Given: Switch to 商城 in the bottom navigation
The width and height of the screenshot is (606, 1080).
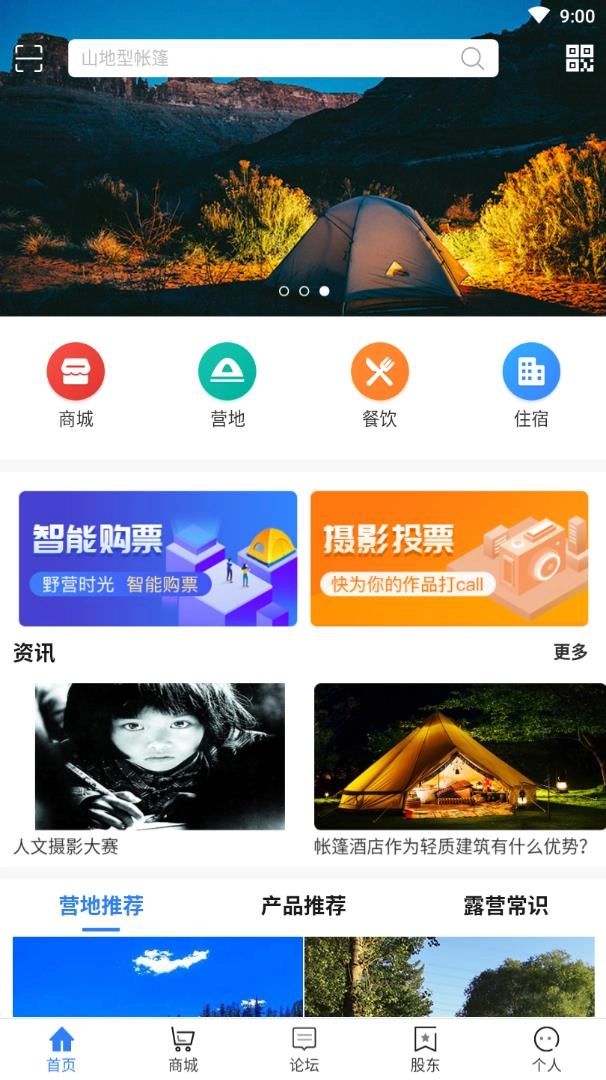Looking at the screenshot, I should (183, 1049).
